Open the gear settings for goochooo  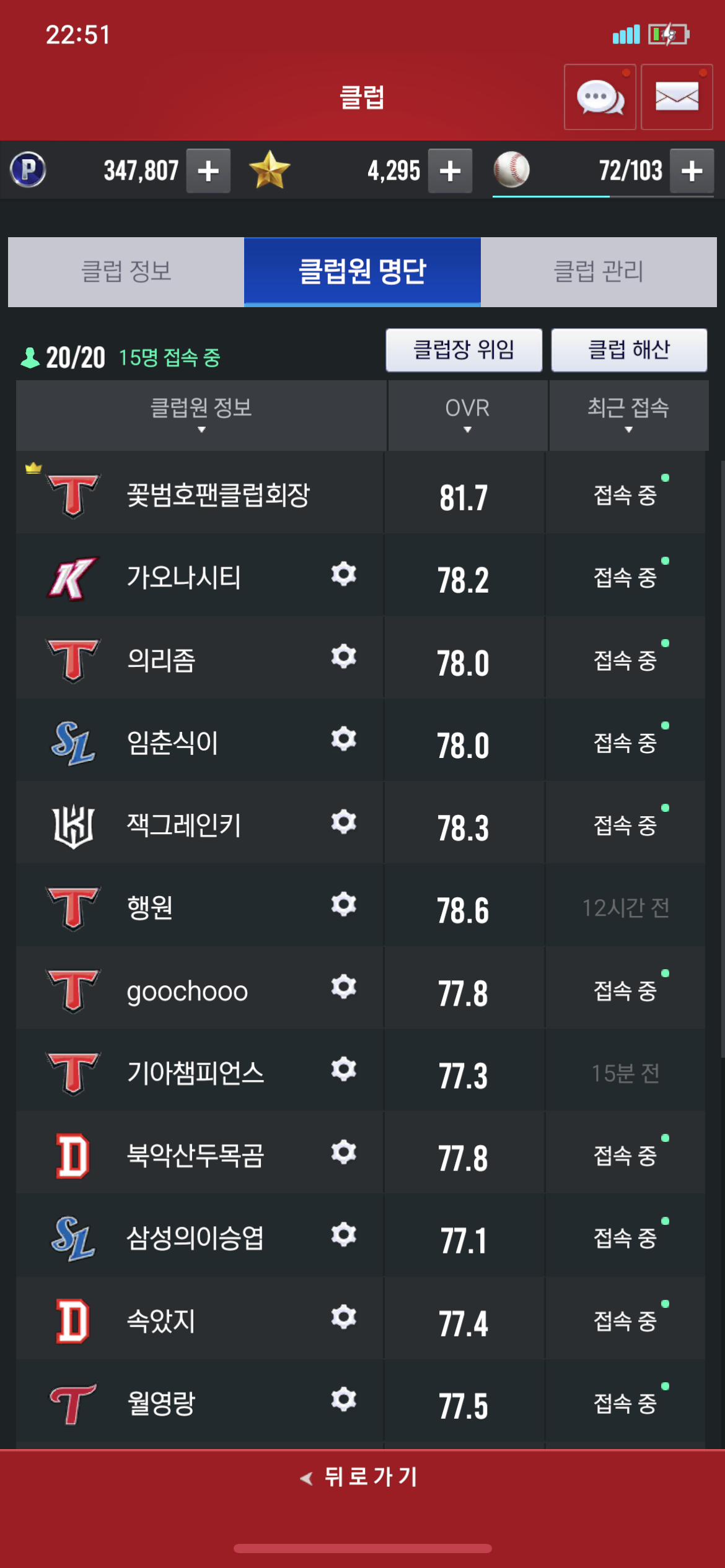(343, 987)
